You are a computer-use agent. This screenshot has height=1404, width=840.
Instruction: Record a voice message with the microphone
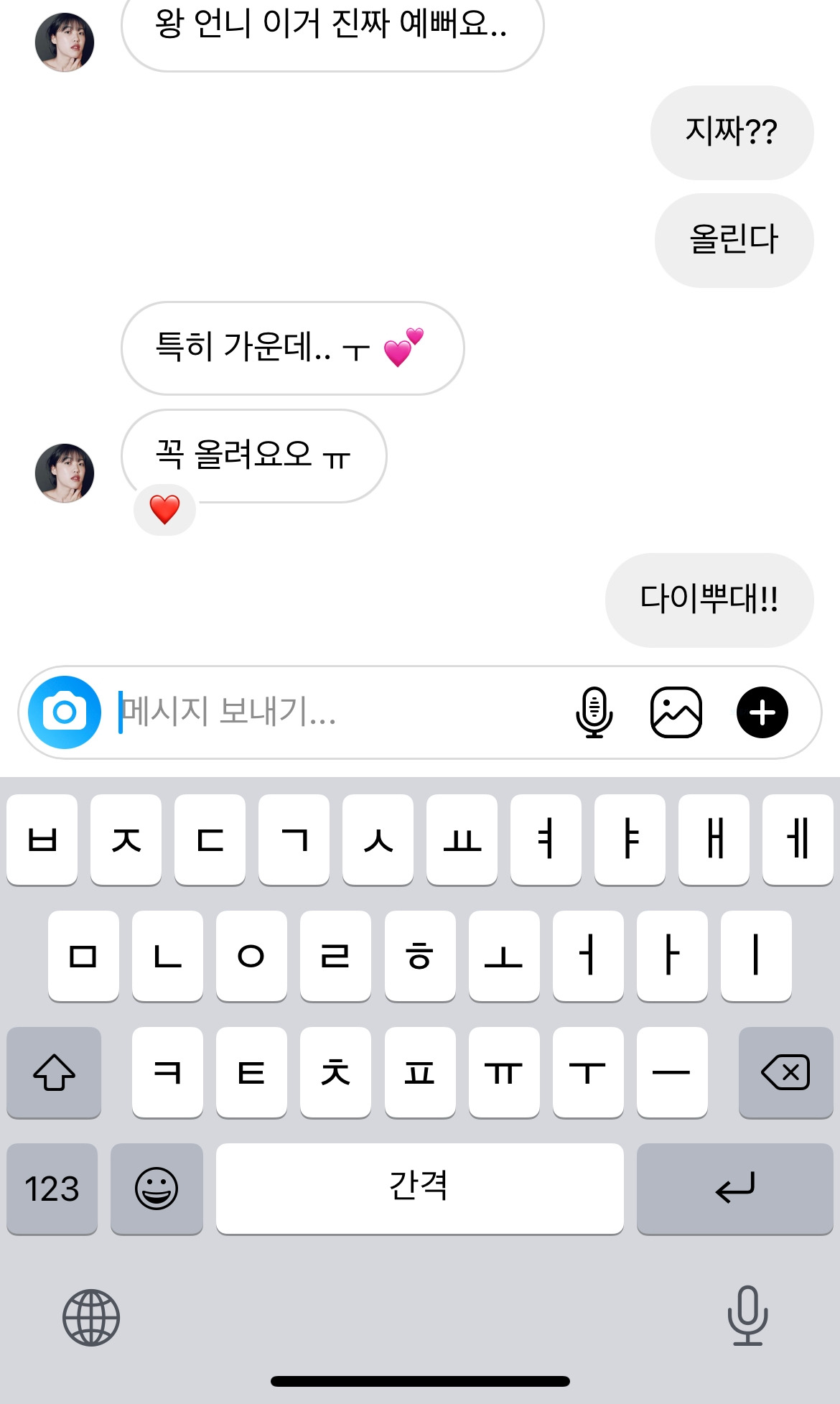pos(594,712)
